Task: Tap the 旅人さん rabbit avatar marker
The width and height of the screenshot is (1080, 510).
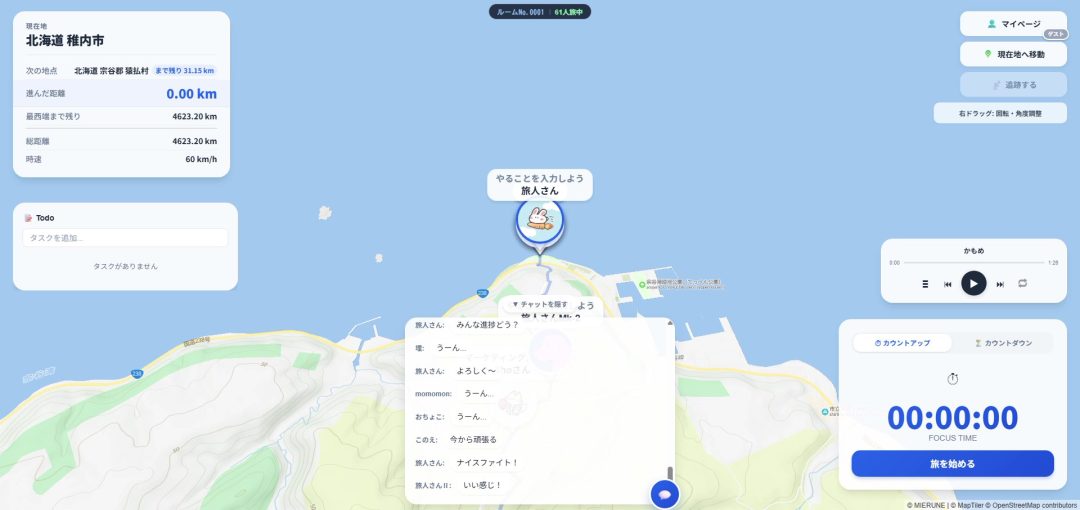Action: pyautogui.click(x=540, y=220)
